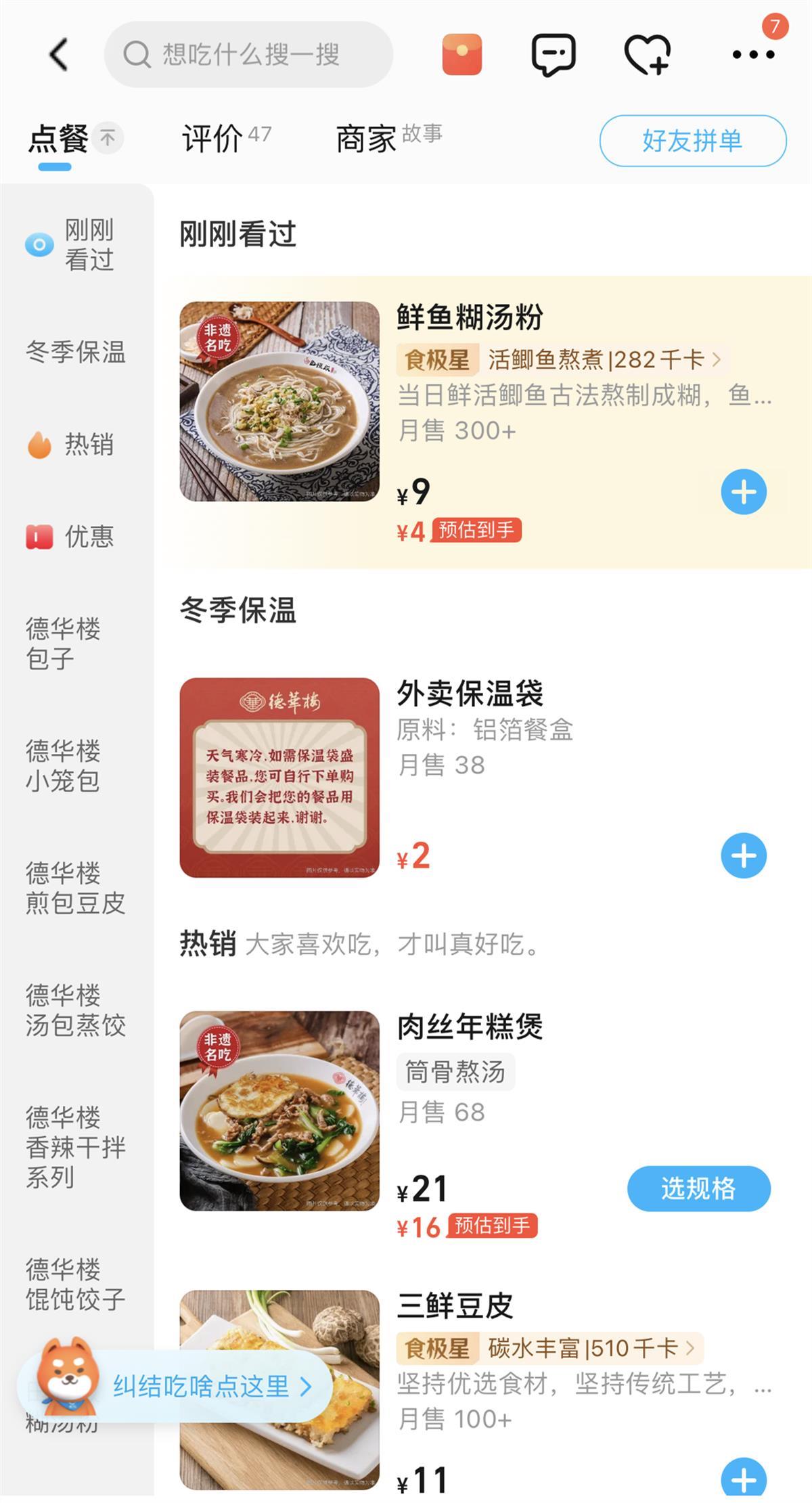Switch to the 评价 tab
This screenshot has width=812, height=1503.
212,139
